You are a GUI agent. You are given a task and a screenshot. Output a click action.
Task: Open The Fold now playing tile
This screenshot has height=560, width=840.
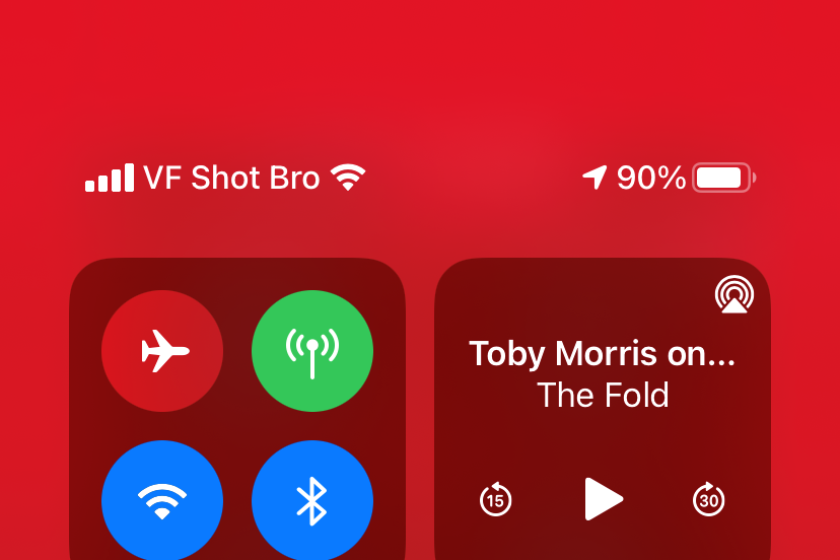(602, 375)
